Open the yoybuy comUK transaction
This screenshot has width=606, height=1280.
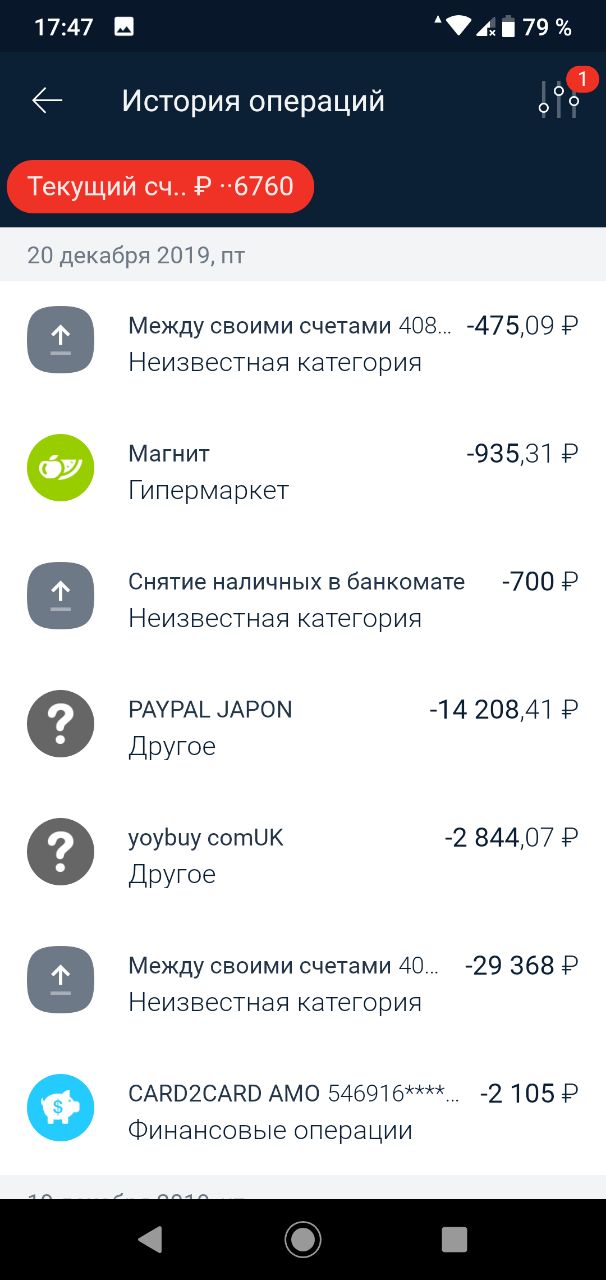pos(302,854)
